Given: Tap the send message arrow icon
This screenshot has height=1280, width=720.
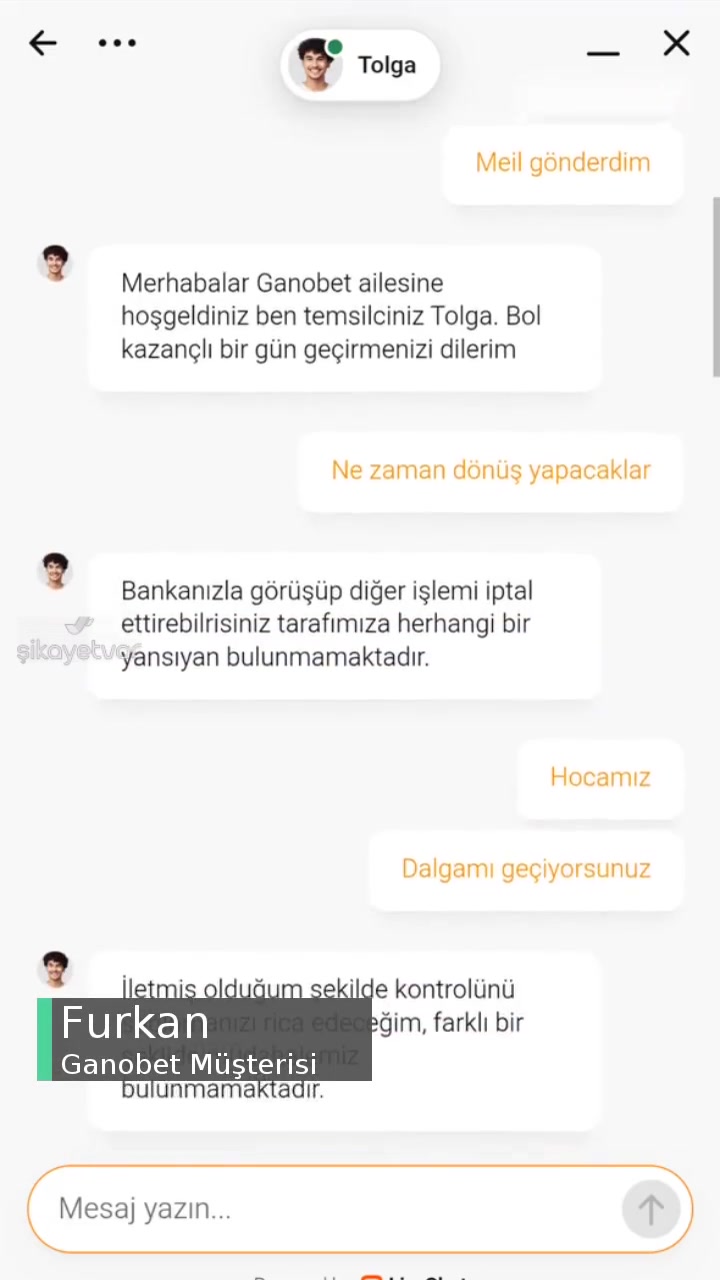Looking at the screenshot, I should pyautogui.click(x=651, y=1208).
